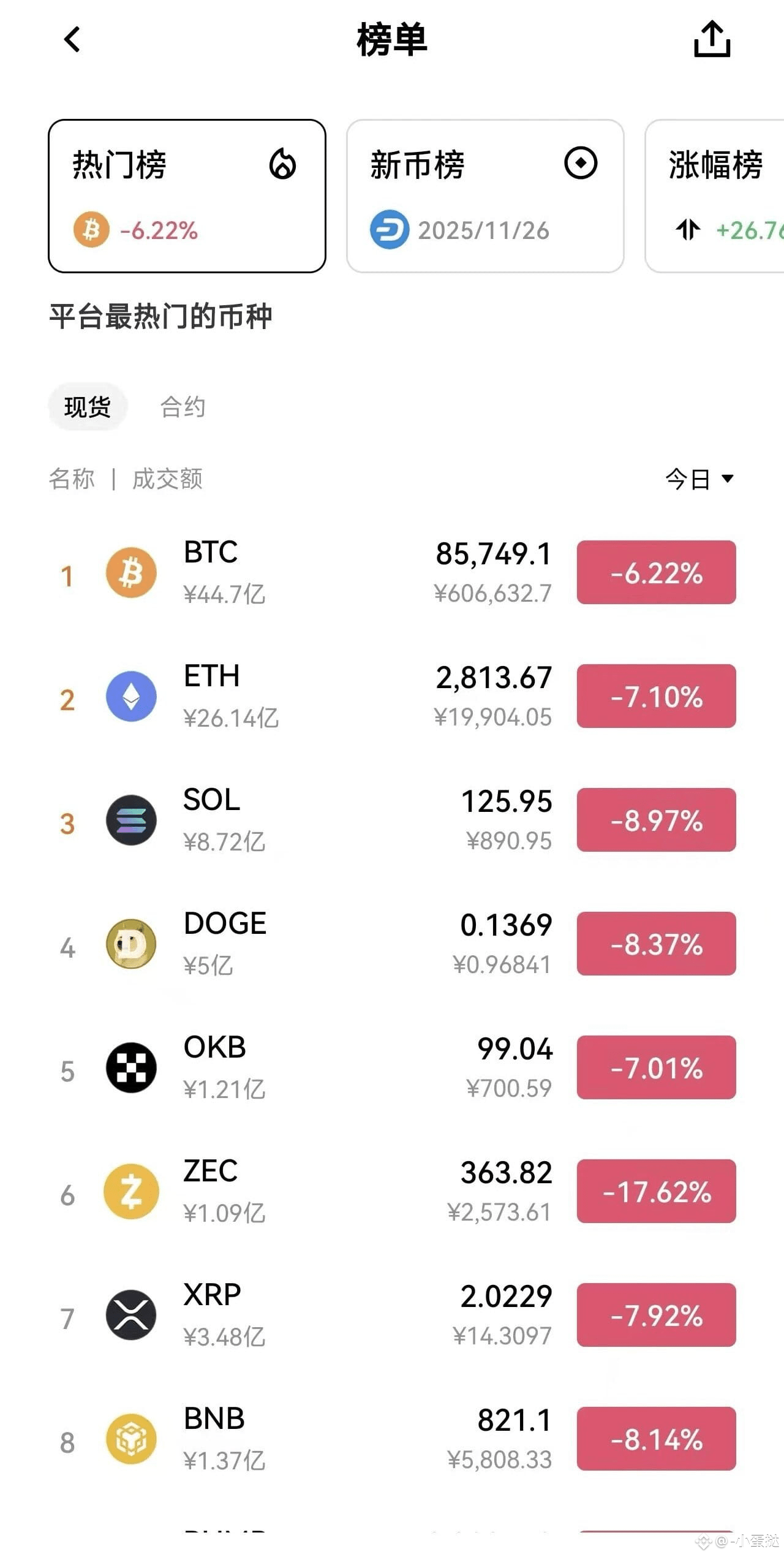Share the ranking via the top-right icon
The width and height of the screenshot is (784, 1557).
pyautogui.click(x=712, y=40)
